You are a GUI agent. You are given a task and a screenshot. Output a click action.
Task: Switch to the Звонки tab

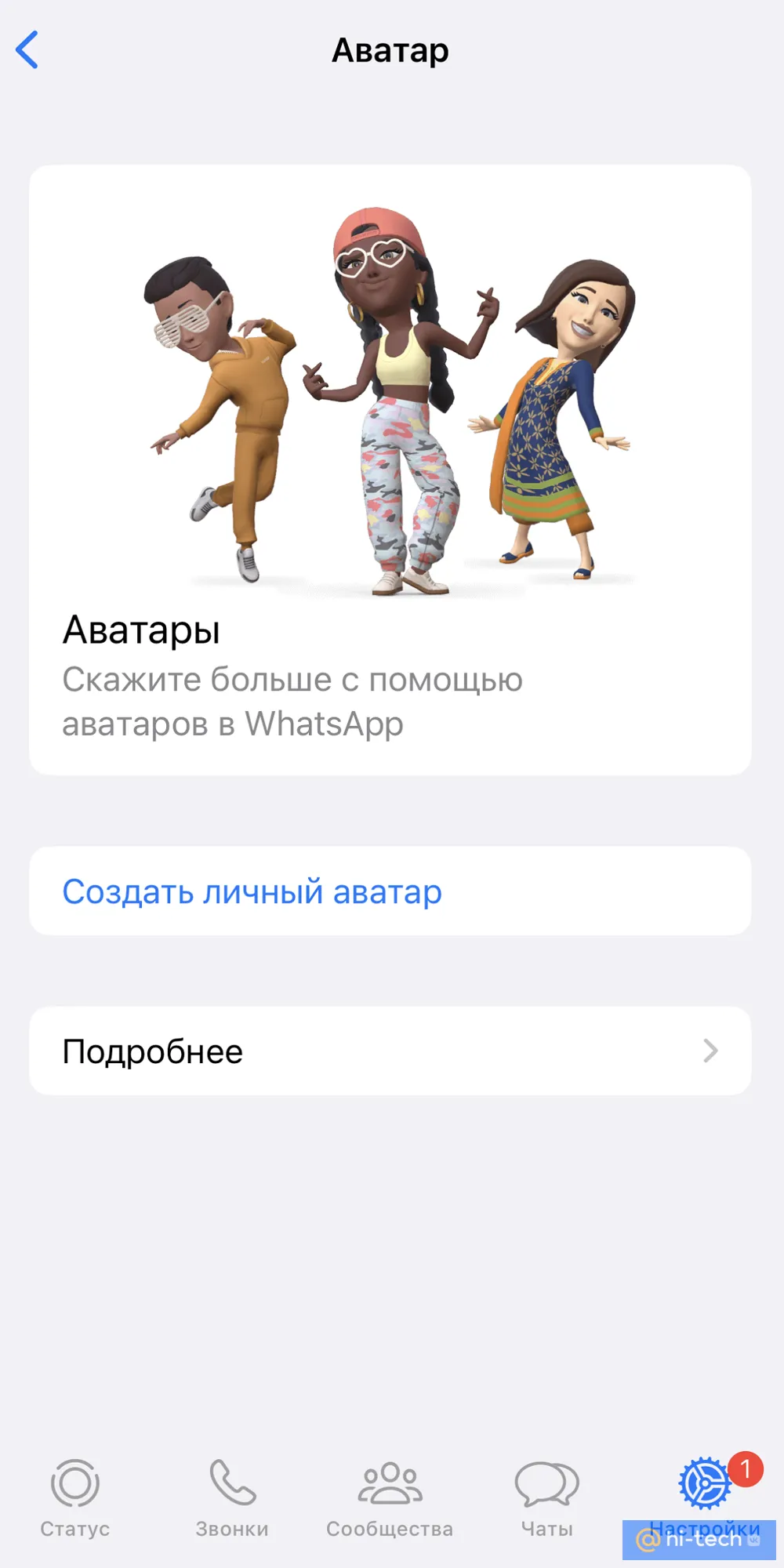tap(232, 1497)
